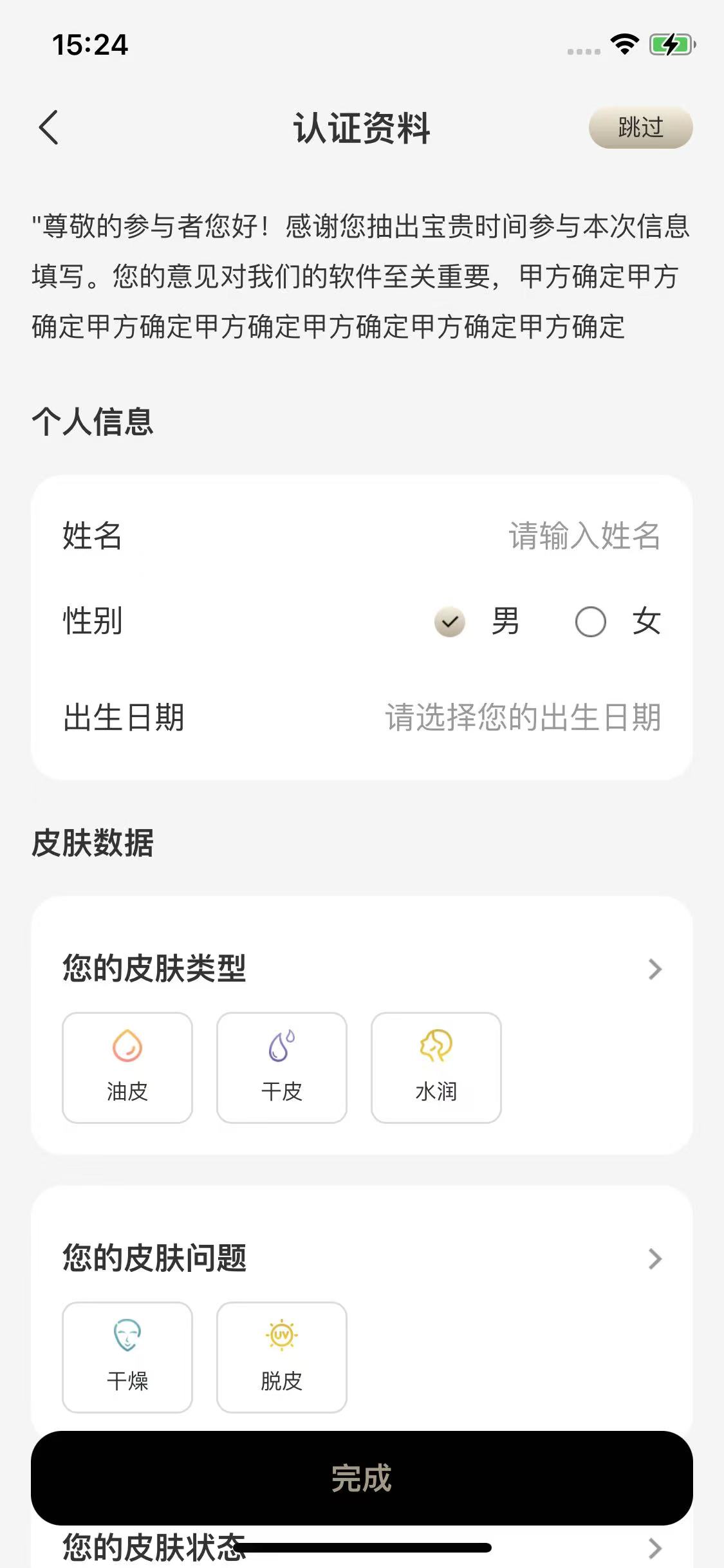
Task: Select the 干燥 skin problem chip
Action: 127,1357
